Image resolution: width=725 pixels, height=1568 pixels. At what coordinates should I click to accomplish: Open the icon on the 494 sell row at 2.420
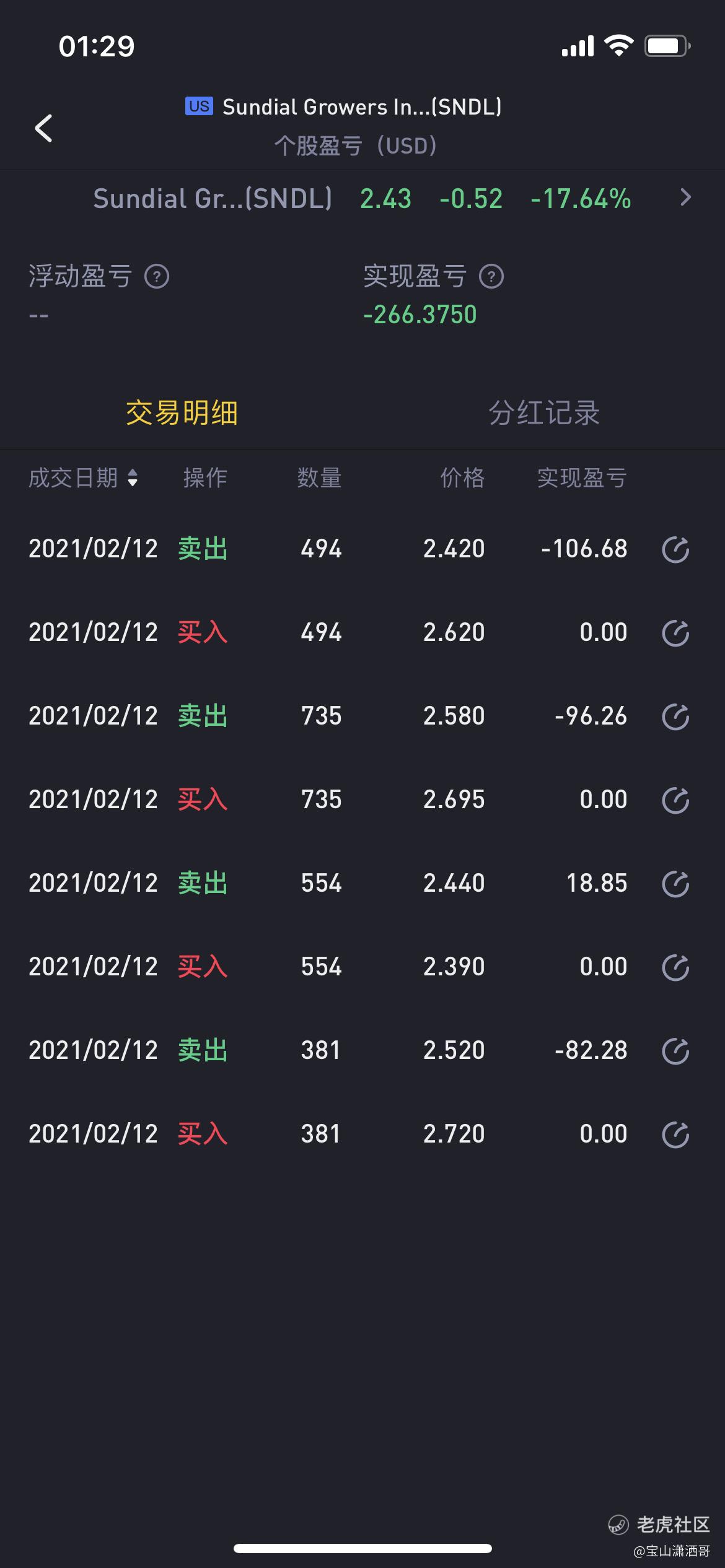pyautogui.click(x=675, y=549)
